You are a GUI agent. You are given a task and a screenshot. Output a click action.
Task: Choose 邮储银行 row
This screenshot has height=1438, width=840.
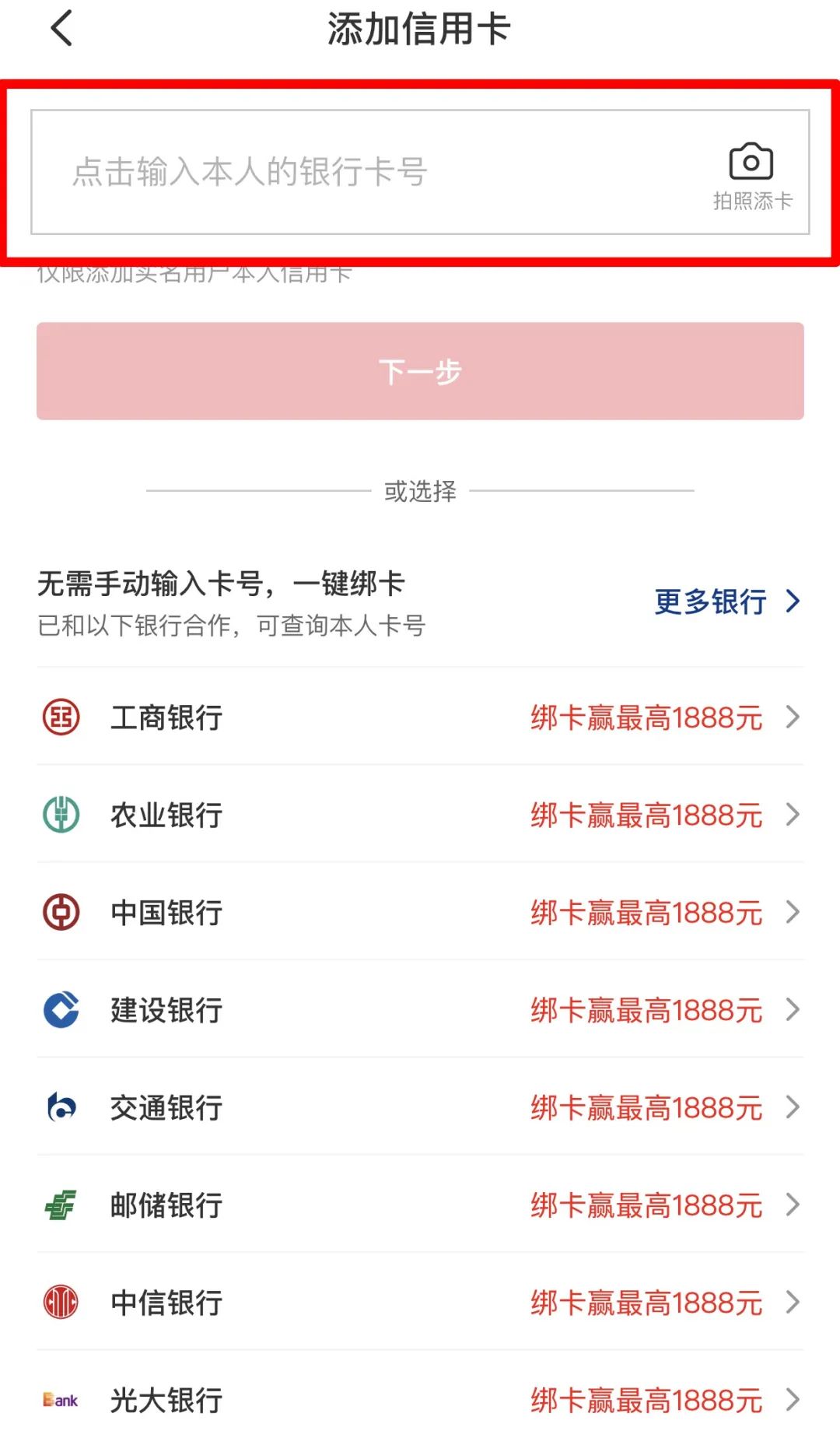pos(420,1205)
